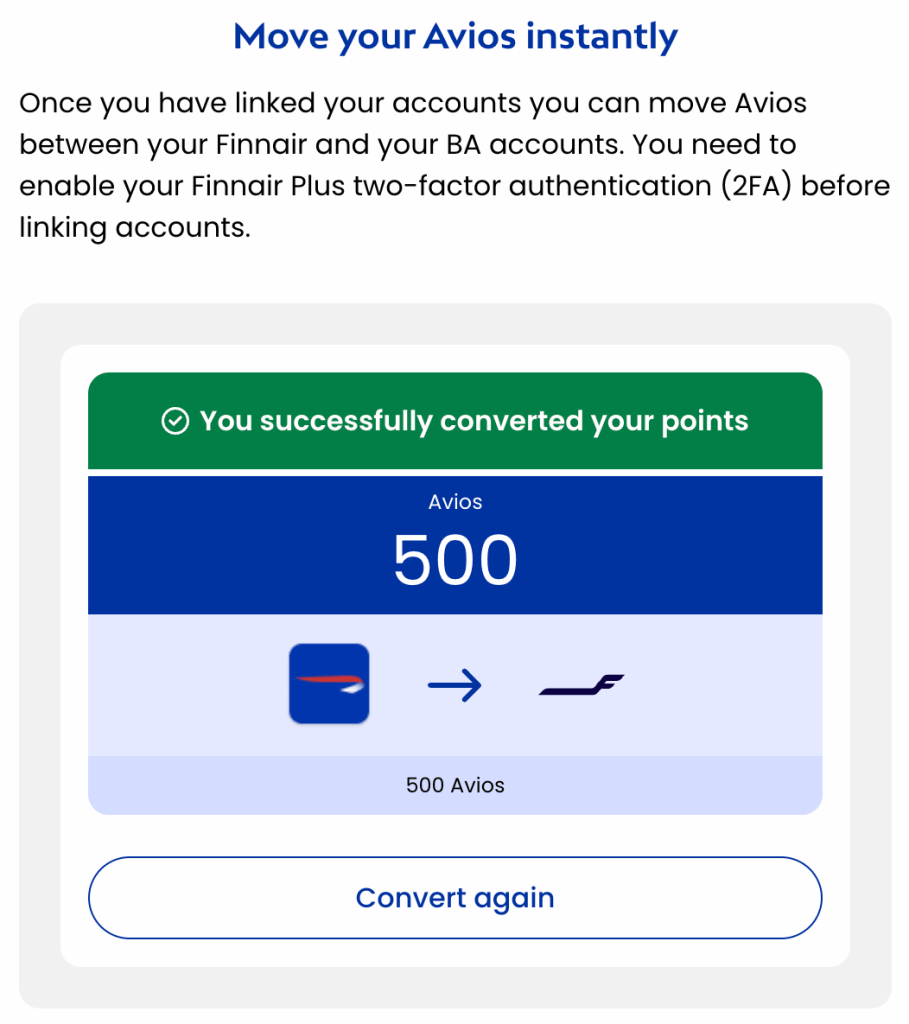Click the Avios label above the amount
This screenshot has height=1024, width=909.
click(x=455, y=502)
